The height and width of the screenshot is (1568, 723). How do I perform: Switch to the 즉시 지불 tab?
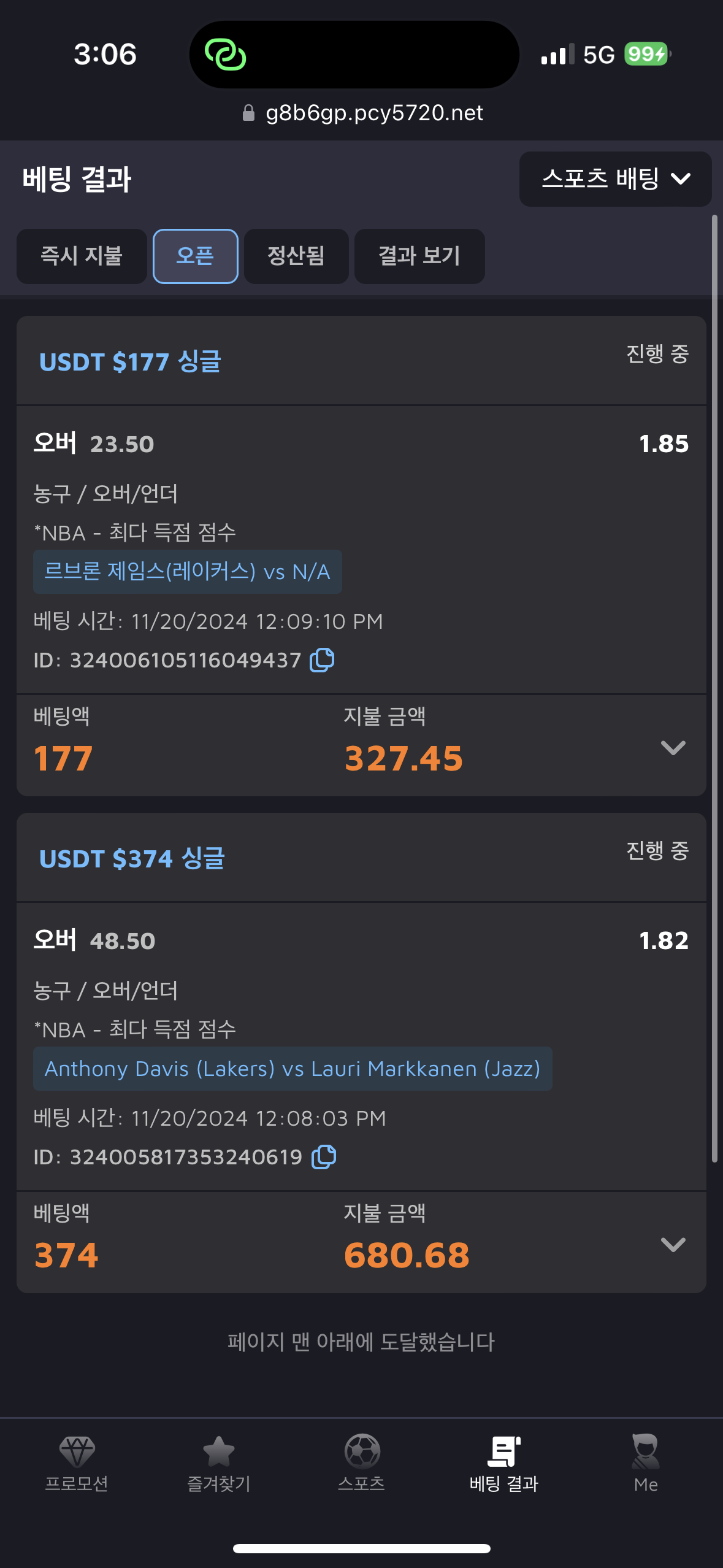click(x=82, y=256)
